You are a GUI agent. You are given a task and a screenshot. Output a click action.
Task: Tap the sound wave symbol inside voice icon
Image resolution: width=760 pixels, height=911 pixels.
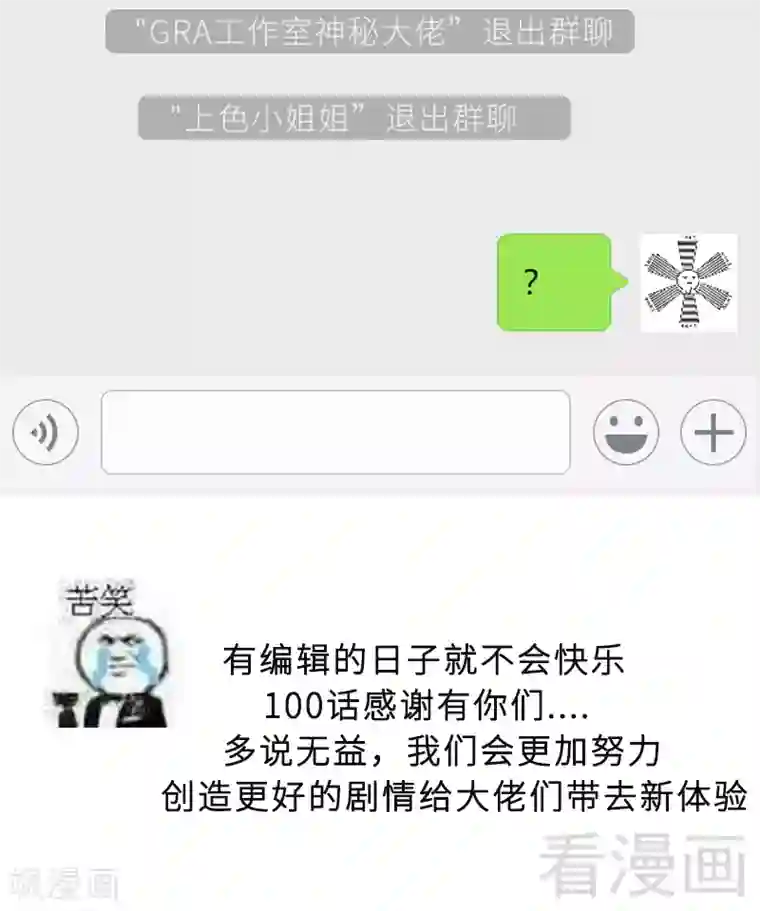(44, 432)
